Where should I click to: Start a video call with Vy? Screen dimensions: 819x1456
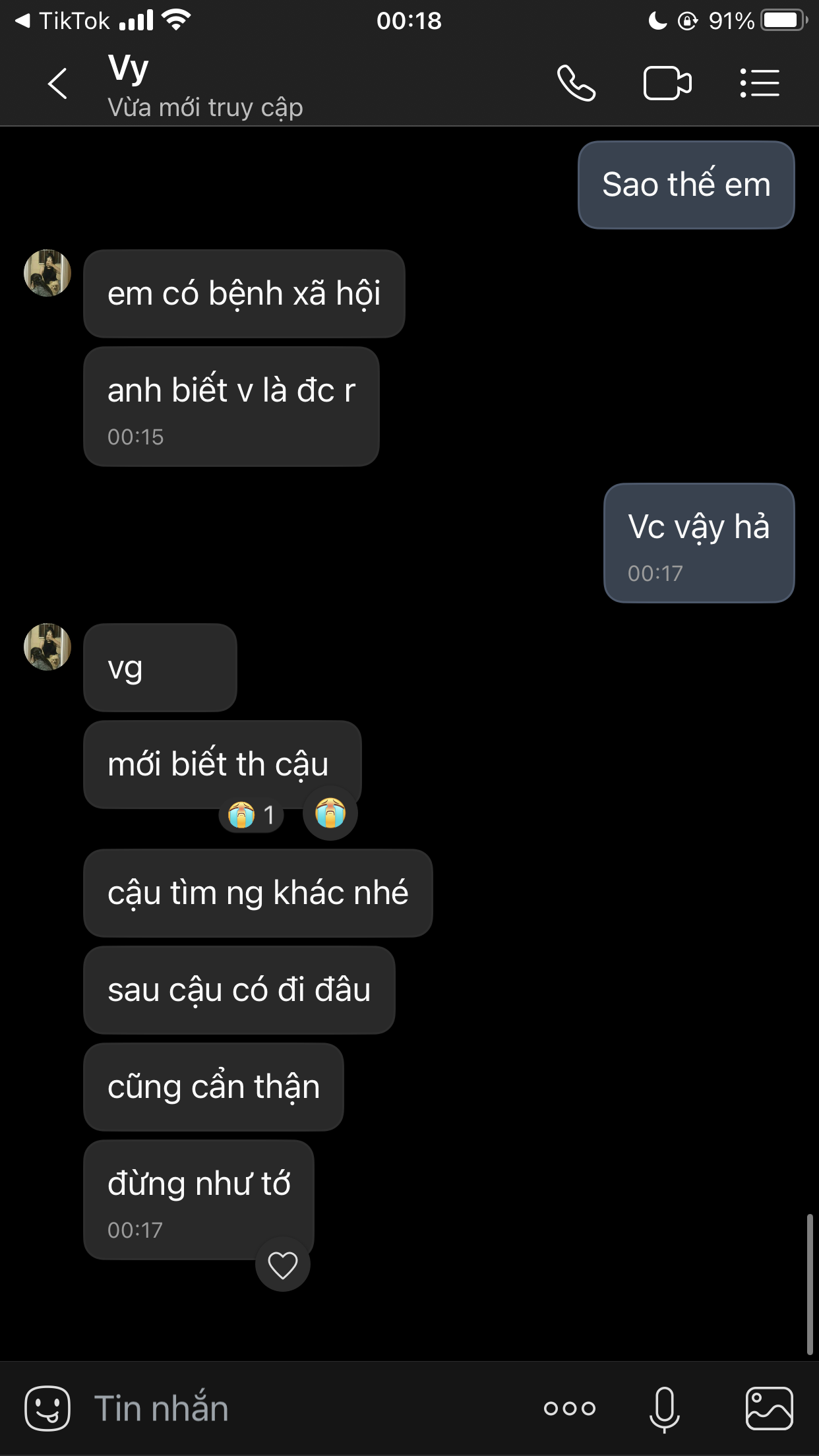pos(667,84)
